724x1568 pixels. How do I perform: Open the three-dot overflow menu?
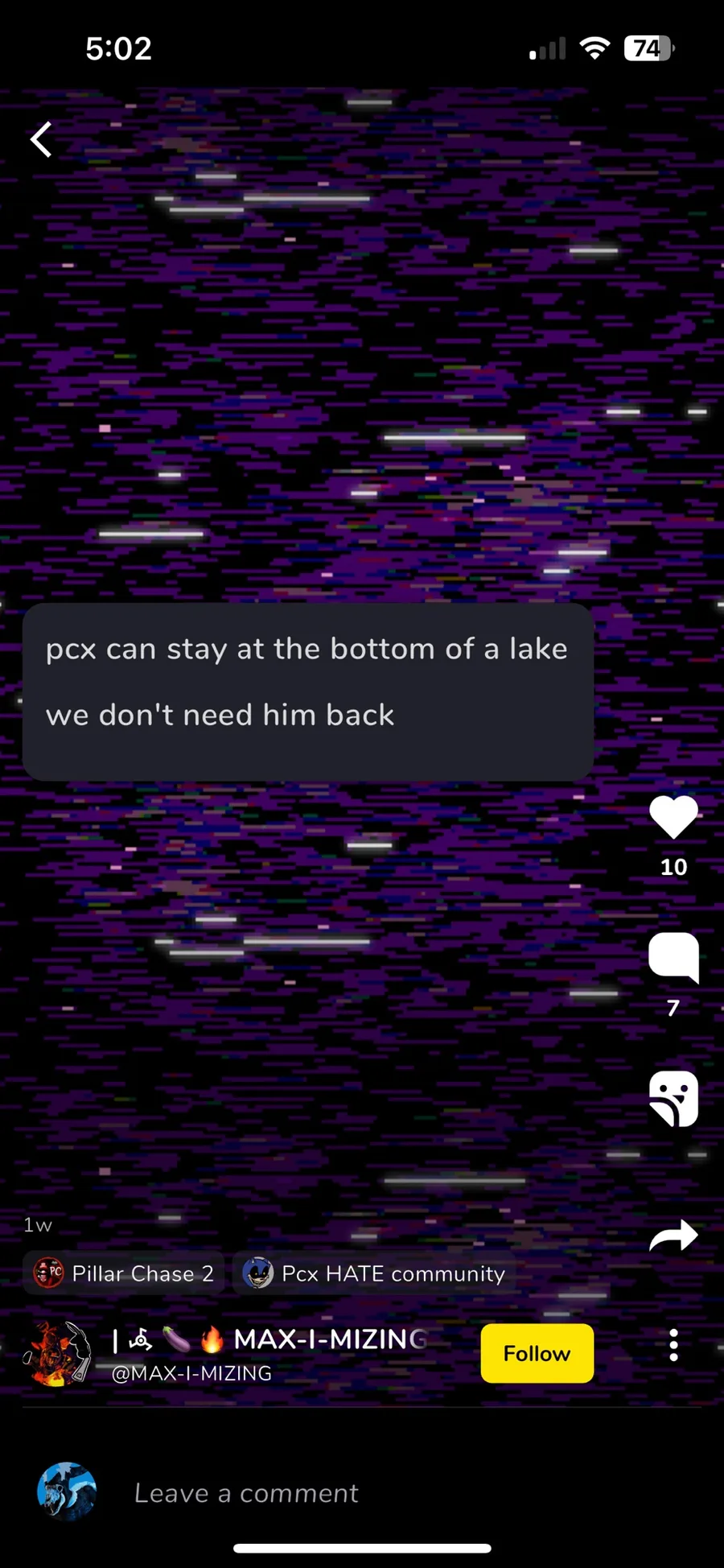[673, 1345]
